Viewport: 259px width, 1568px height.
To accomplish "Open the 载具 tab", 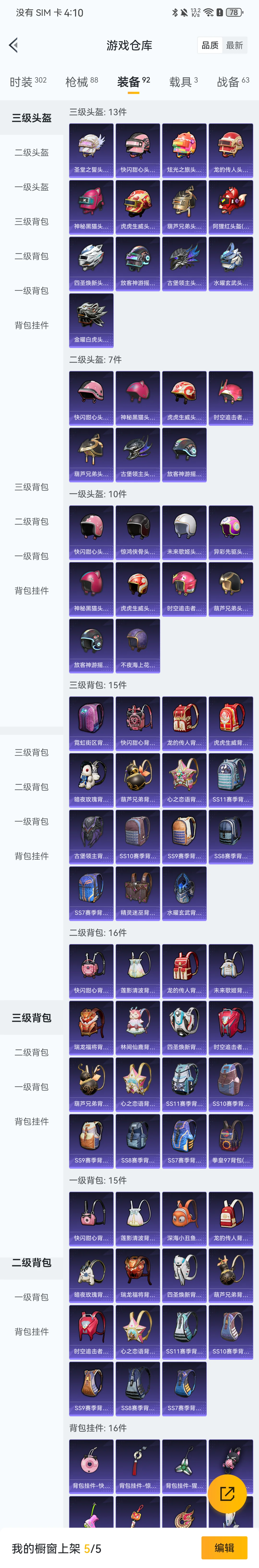I will 183,82.
